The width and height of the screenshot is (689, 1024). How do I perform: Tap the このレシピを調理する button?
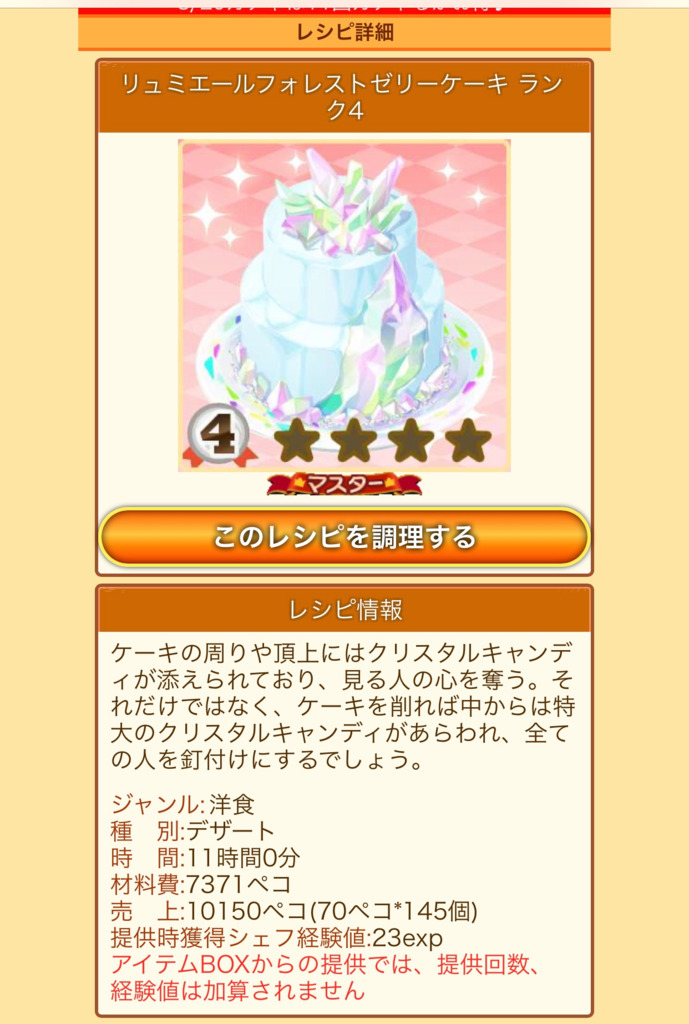344,538
